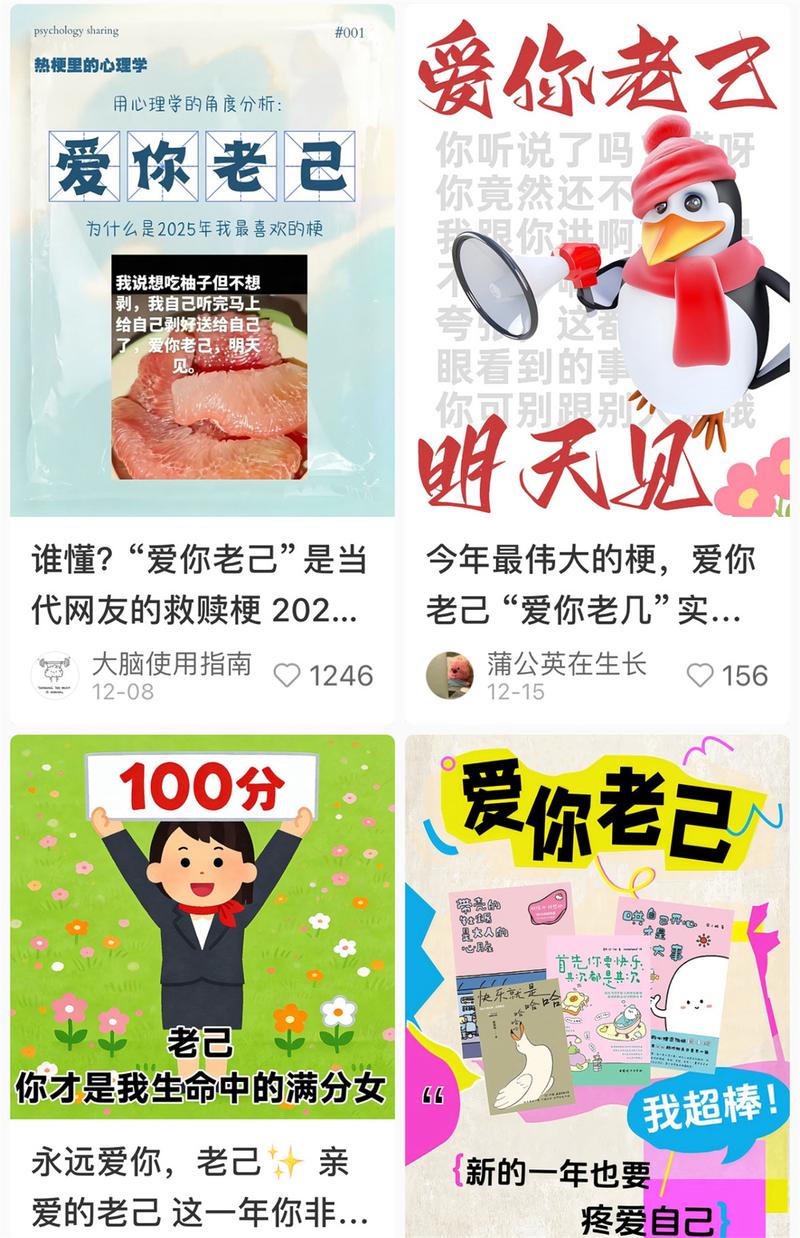Open the penguin megaphone post cover
This screenshot has height=1238, width=800.
597,260
